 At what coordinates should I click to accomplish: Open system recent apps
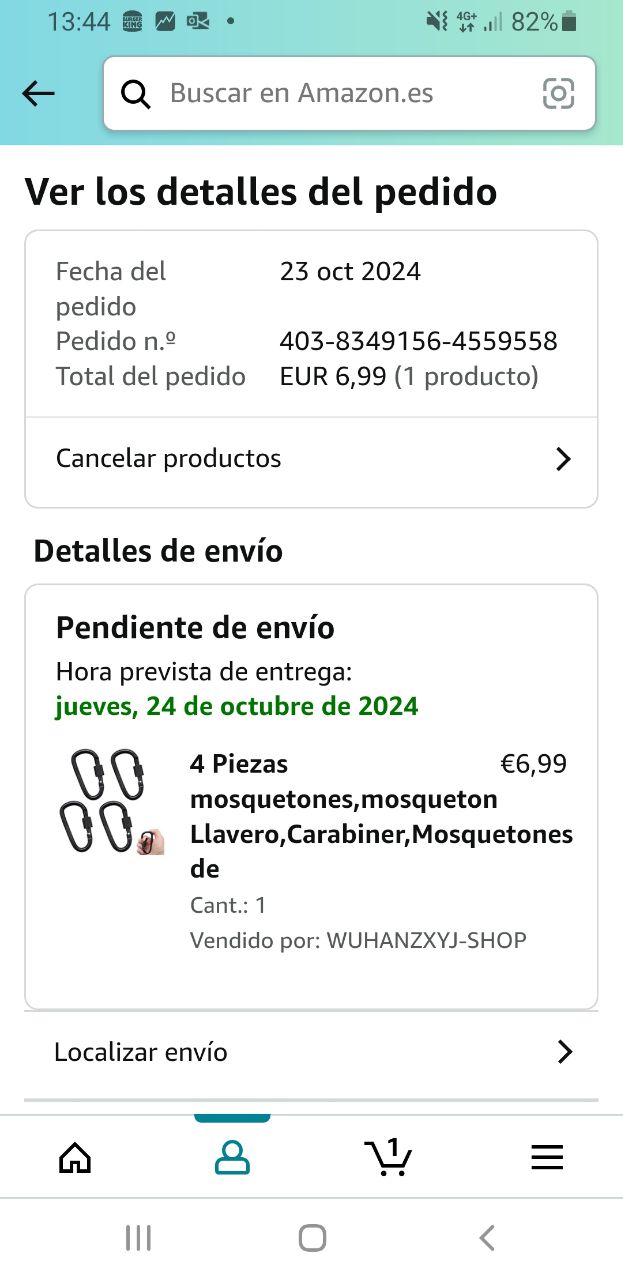pyautogui.click(x=138, y=1238)
